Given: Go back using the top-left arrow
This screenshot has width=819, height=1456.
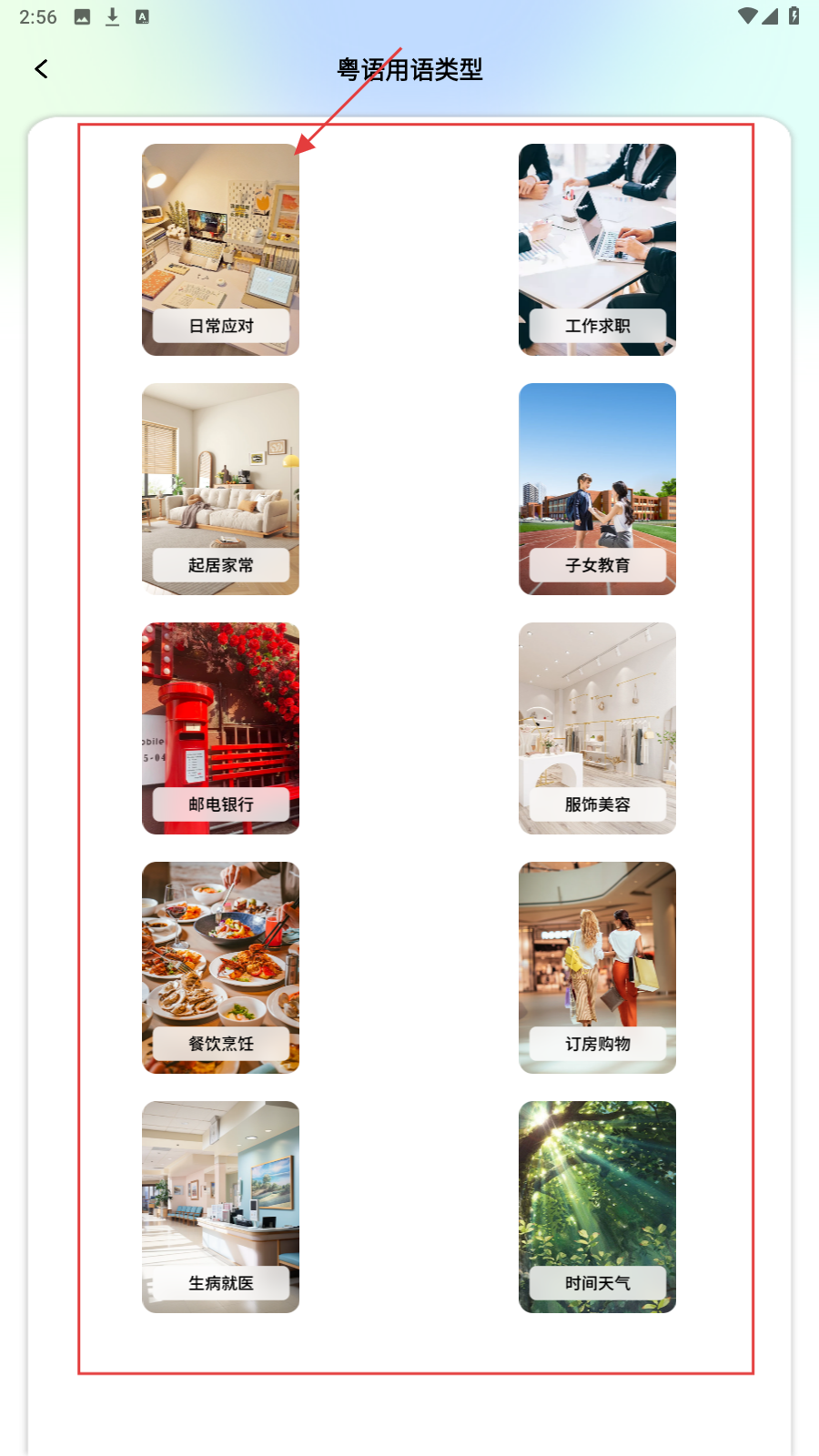Looking at the screenshot, I should 41,69.
